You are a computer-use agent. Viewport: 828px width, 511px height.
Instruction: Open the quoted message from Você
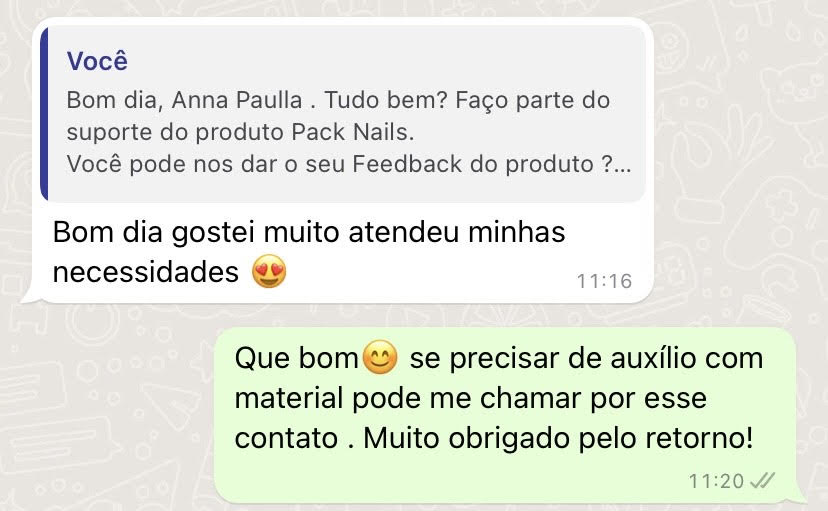(x=340, y=115)
